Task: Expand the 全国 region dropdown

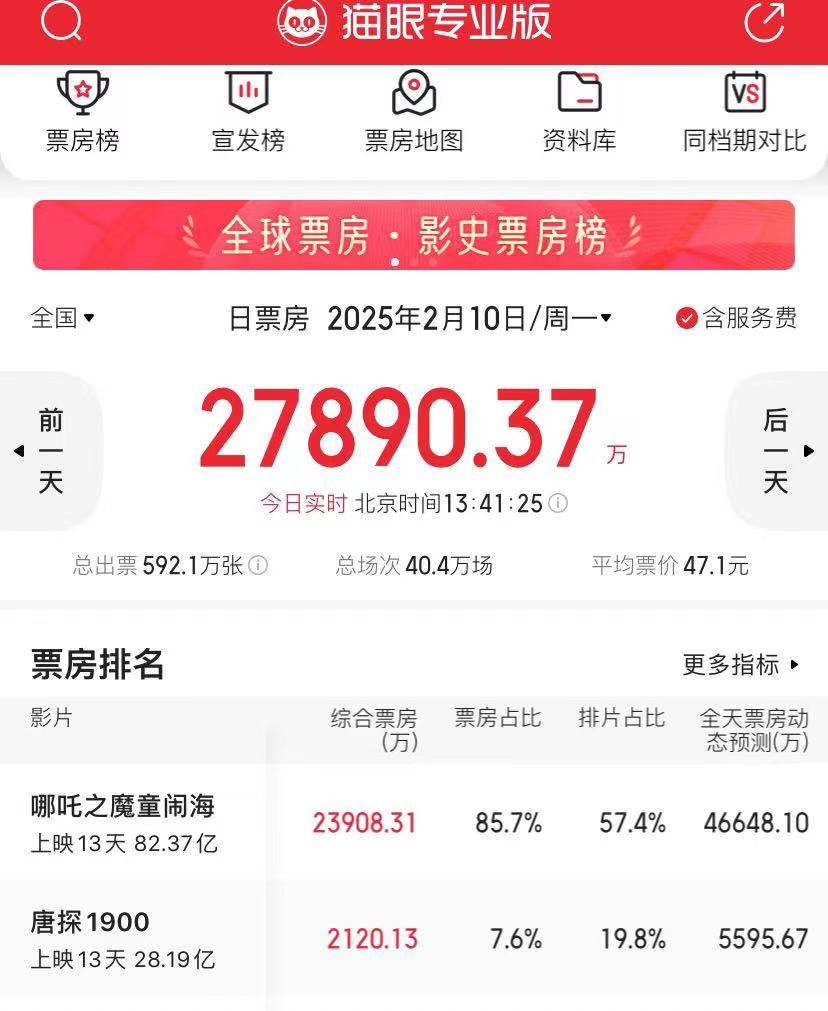Action: [x=62, y=319]
